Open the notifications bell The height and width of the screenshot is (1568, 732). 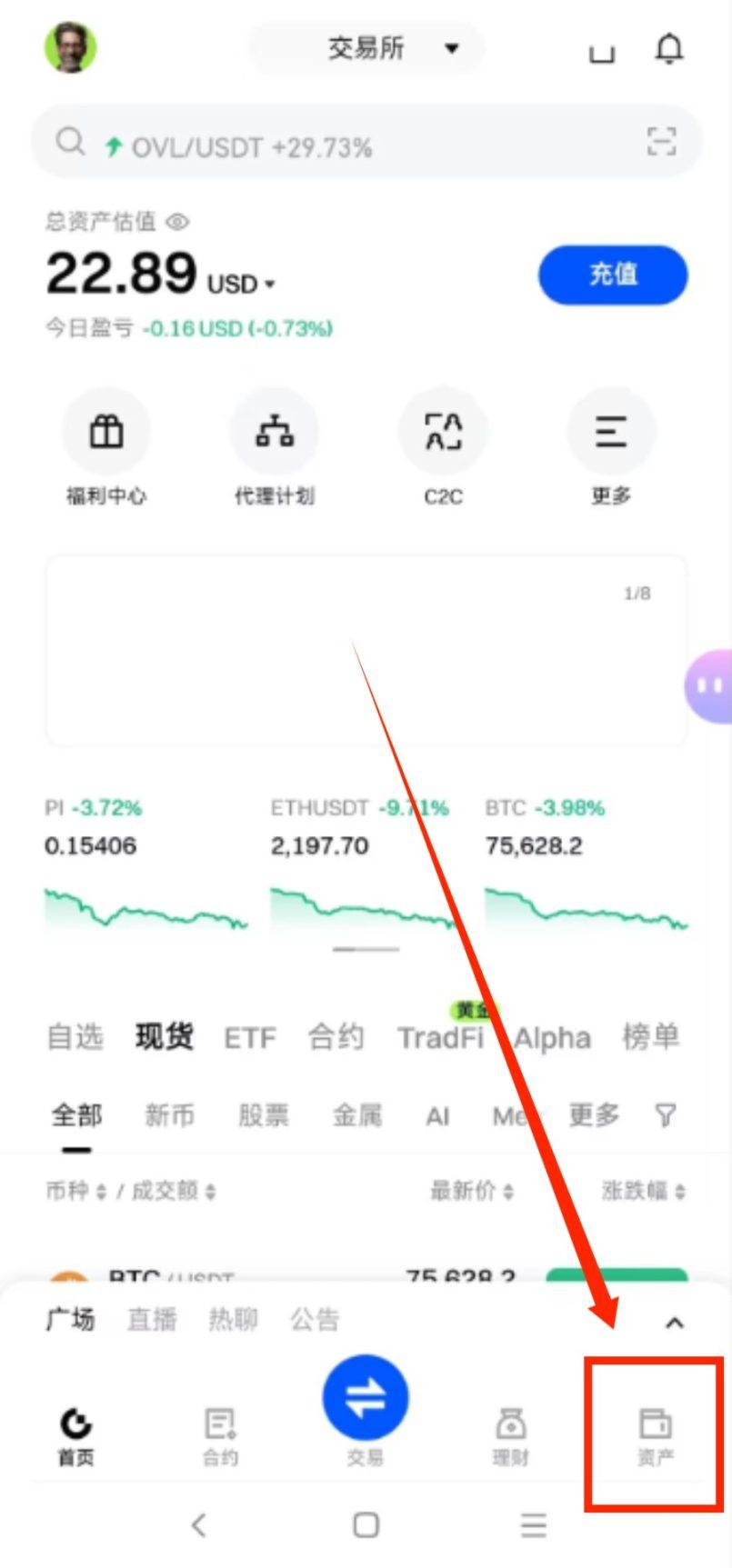tap(668, 49)
